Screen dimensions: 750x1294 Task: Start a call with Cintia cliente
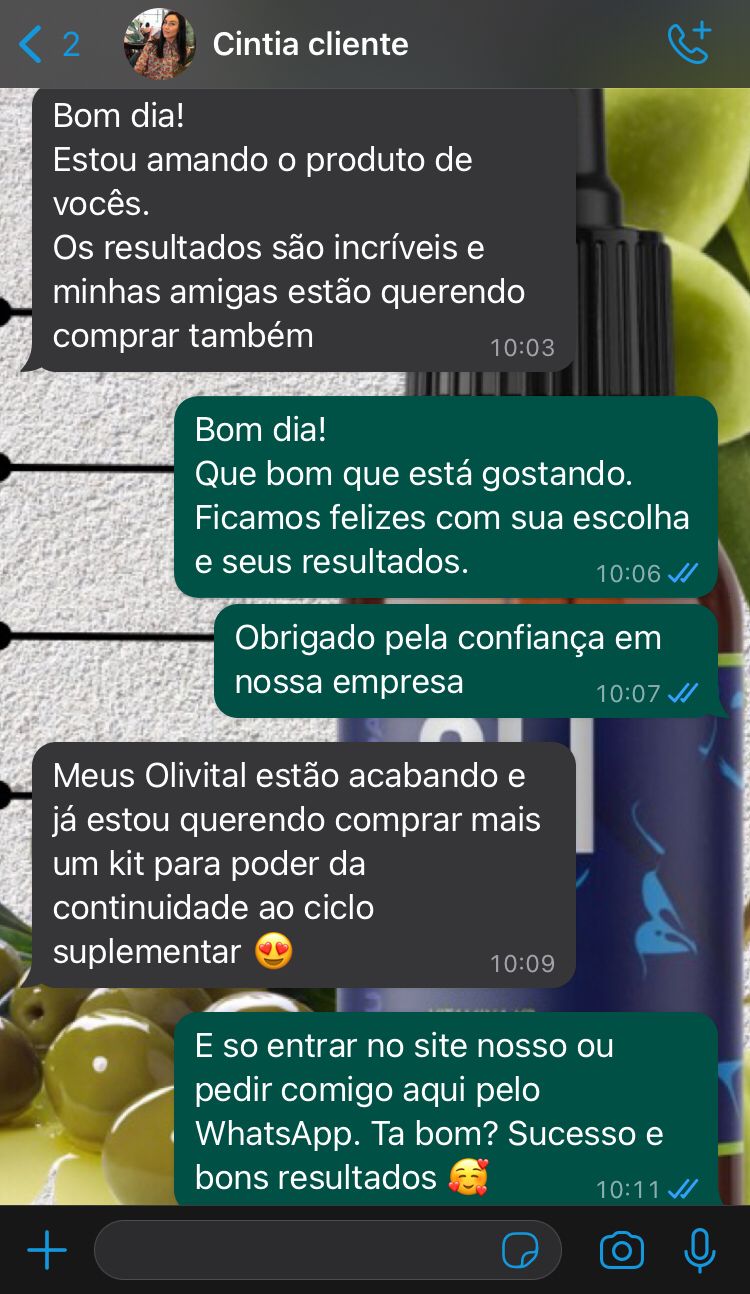click(x=689, y=43)
